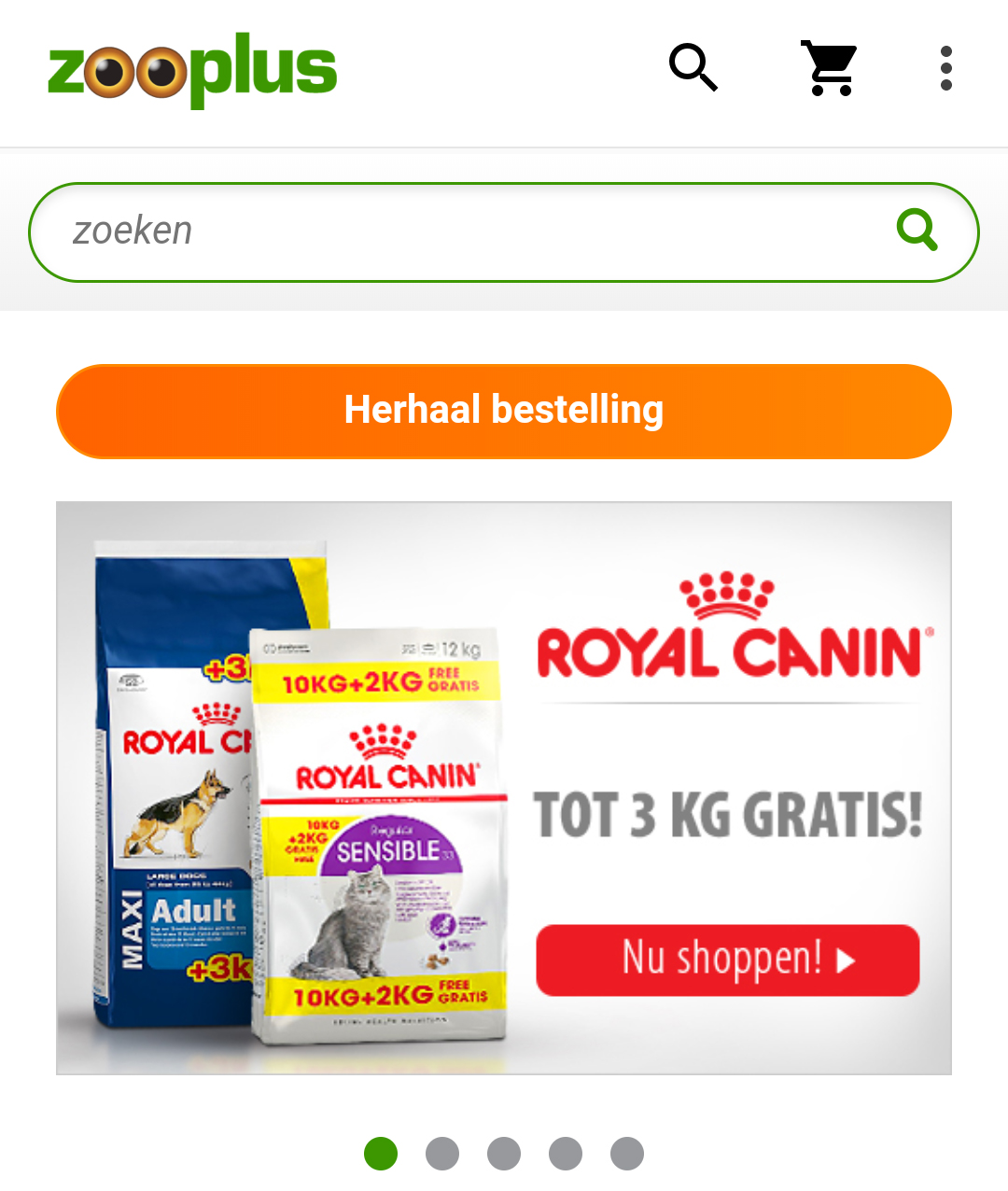Open the overflow menu

tap(945, 68)
